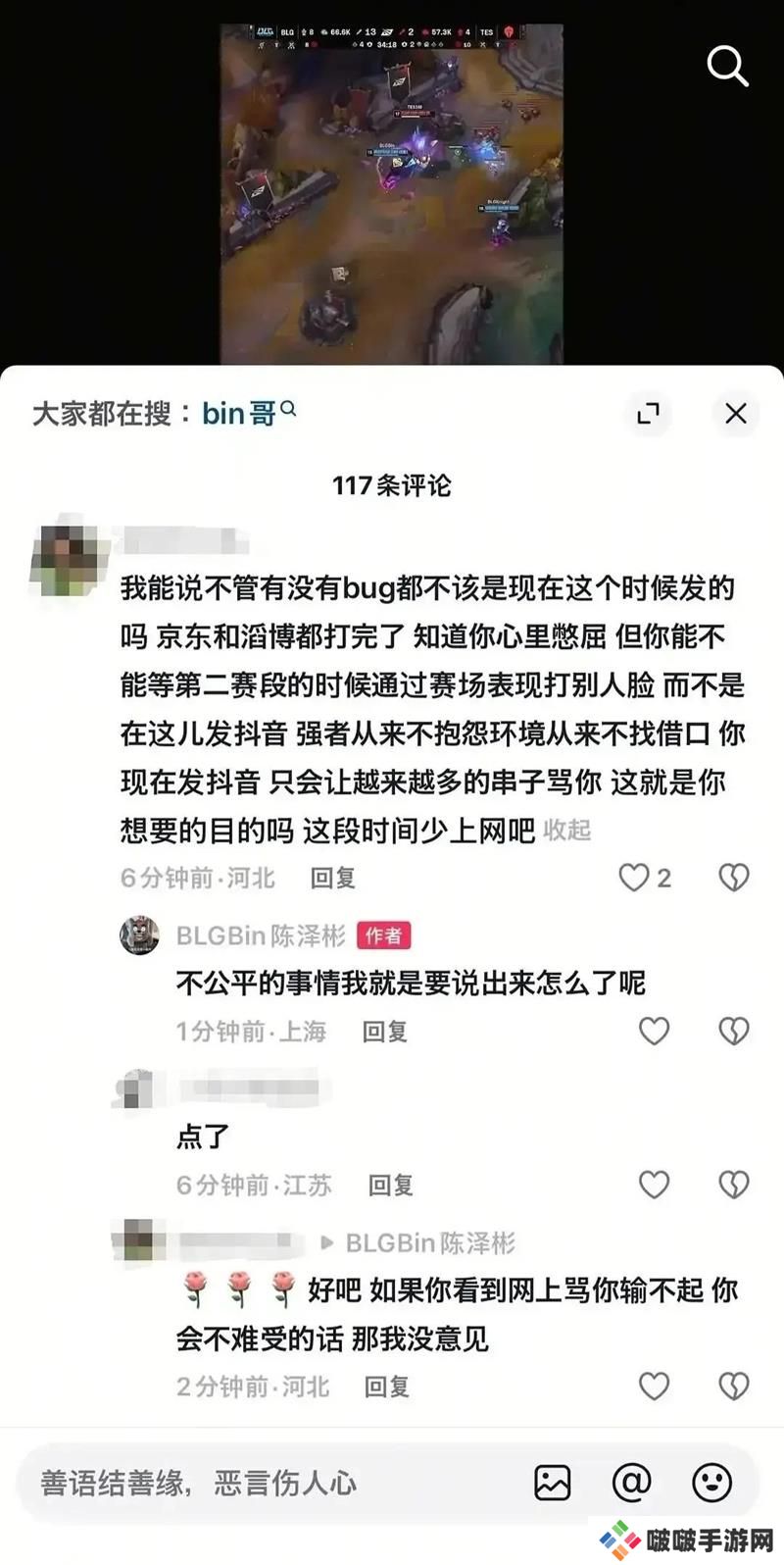The width and height of the screenshot is (784, 1565).
Task: Reply to the 点了 comment from 江苏
Action: [x=390, y=1186]
